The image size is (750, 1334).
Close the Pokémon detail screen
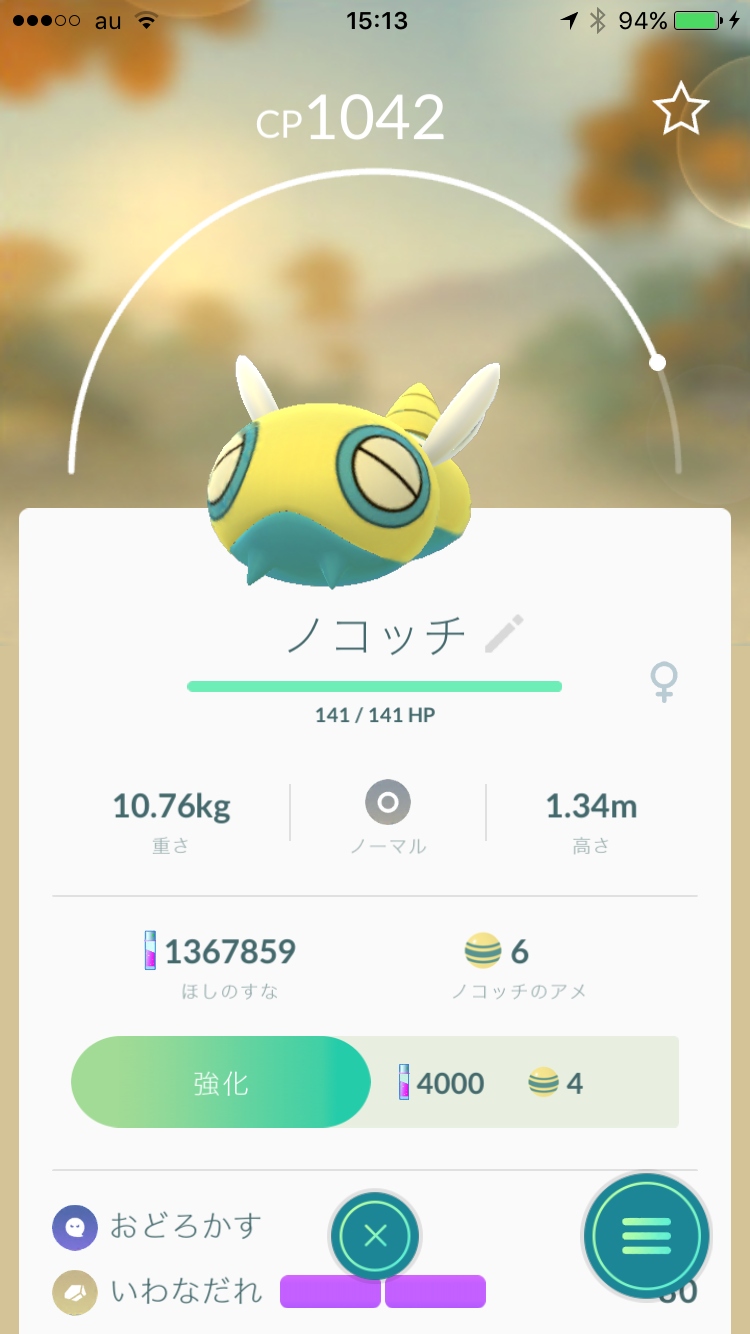376,1236
